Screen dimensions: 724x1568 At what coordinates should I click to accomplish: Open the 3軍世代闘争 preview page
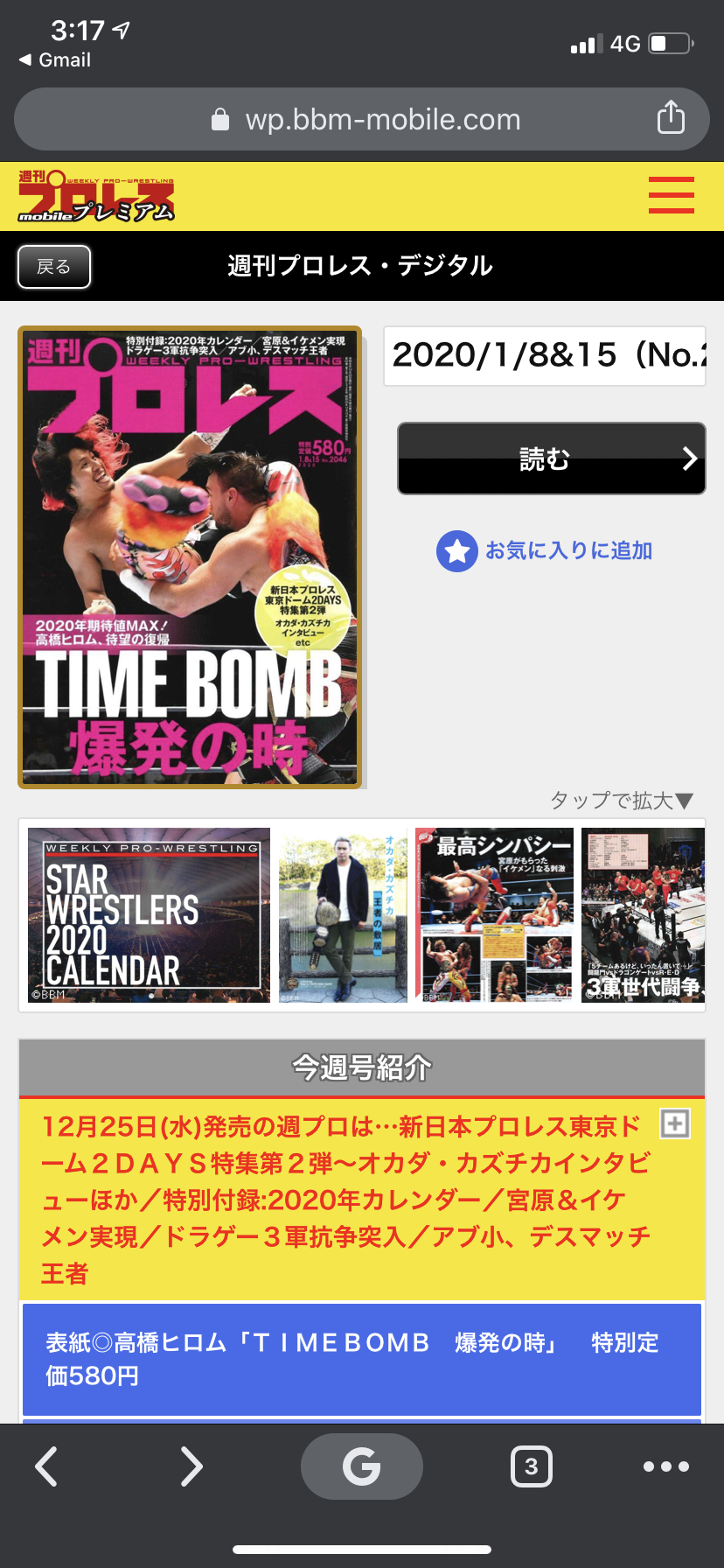coord(643,914)
